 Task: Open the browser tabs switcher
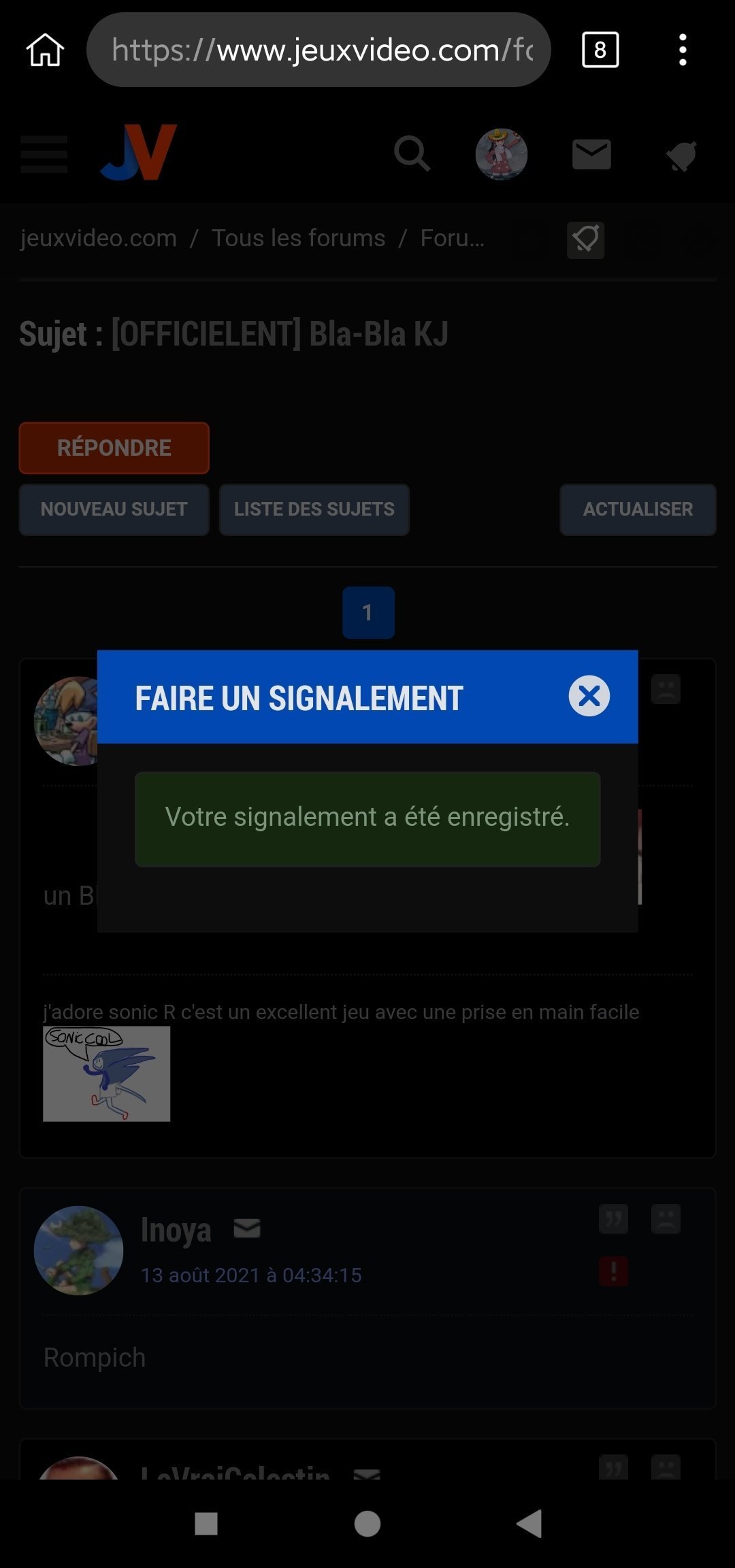[600, 50]
